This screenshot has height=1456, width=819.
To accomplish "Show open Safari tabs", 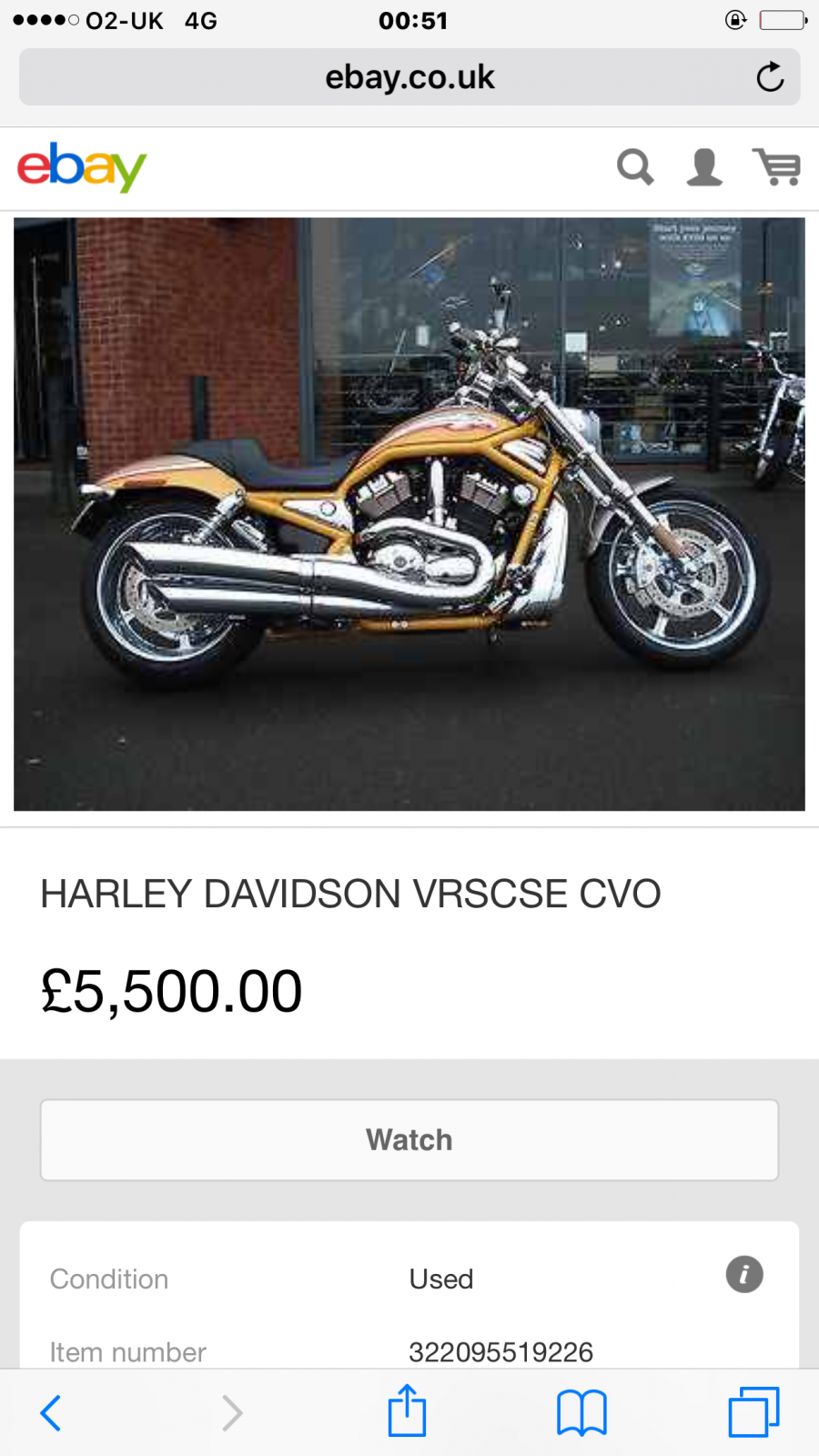I will [753, 1412].
